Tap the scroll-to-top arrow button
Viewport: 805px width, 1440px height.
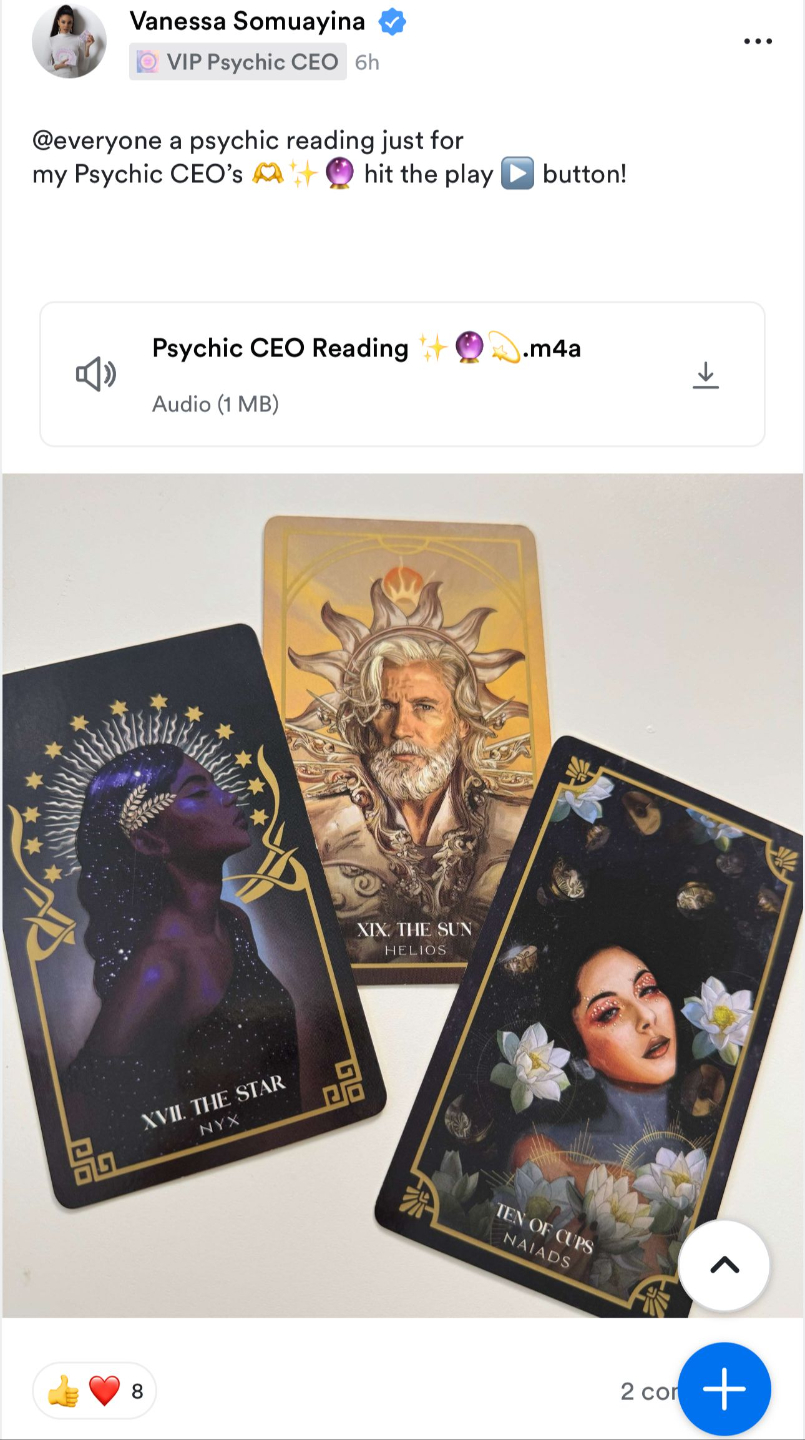point(724,1265)
